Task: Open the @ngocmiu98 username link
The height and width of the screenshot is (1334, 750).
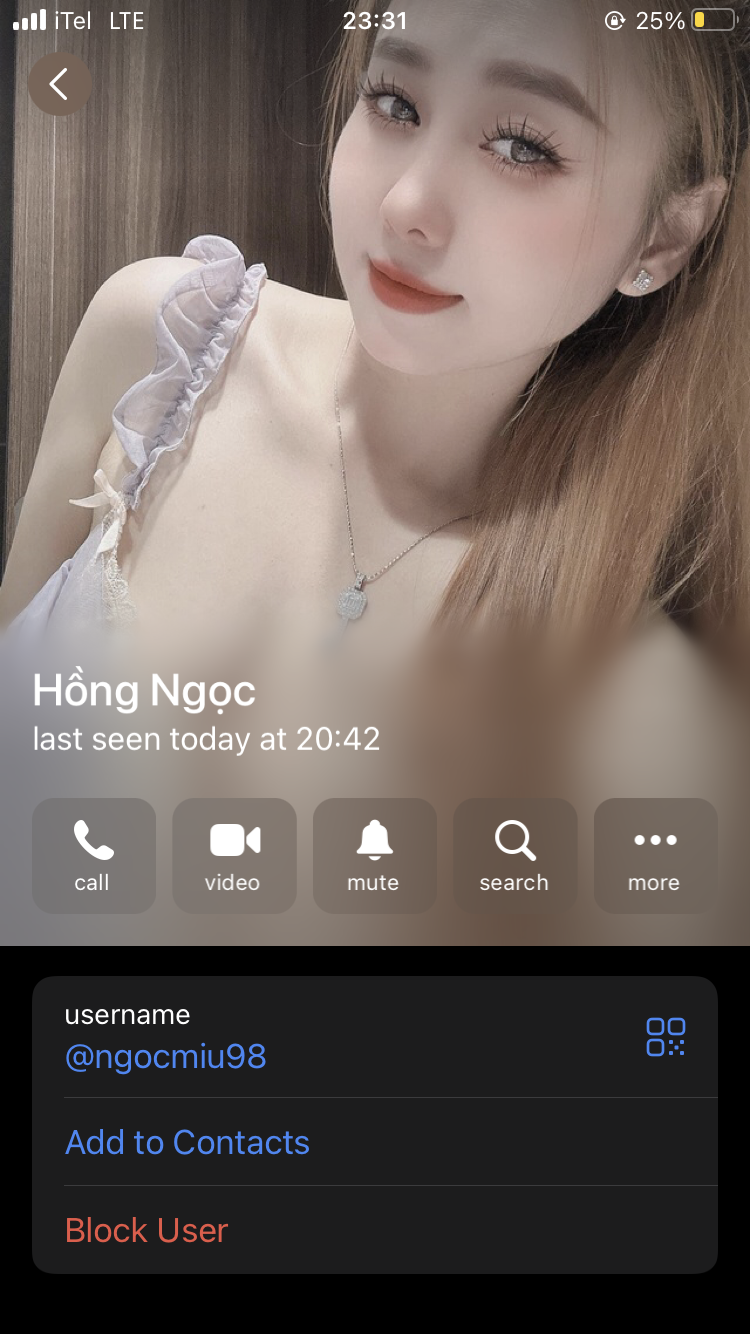Action: (165, 1057)
